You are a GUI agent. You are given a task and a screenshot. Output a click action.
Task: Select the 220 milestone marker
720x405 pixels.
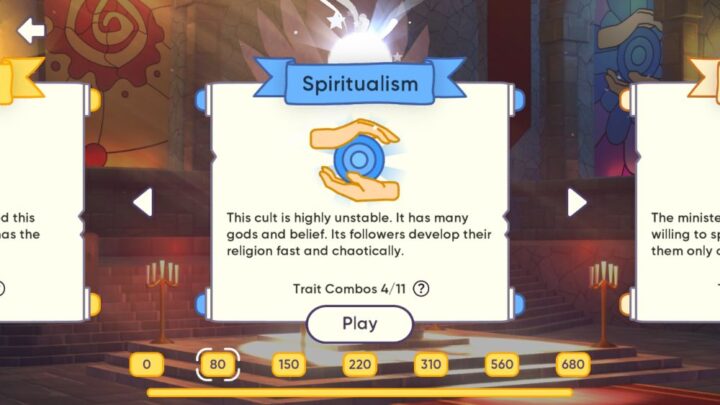coord(359,365)
